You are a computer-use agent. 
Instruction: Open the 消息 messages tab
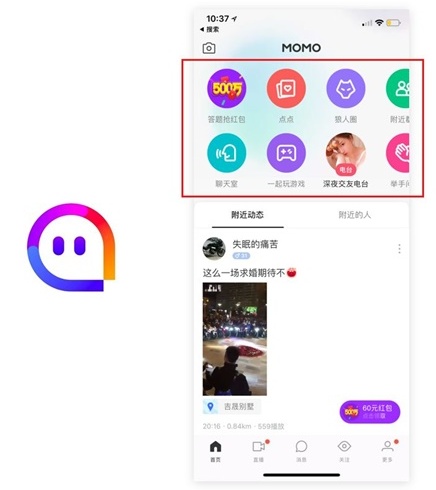301,451
